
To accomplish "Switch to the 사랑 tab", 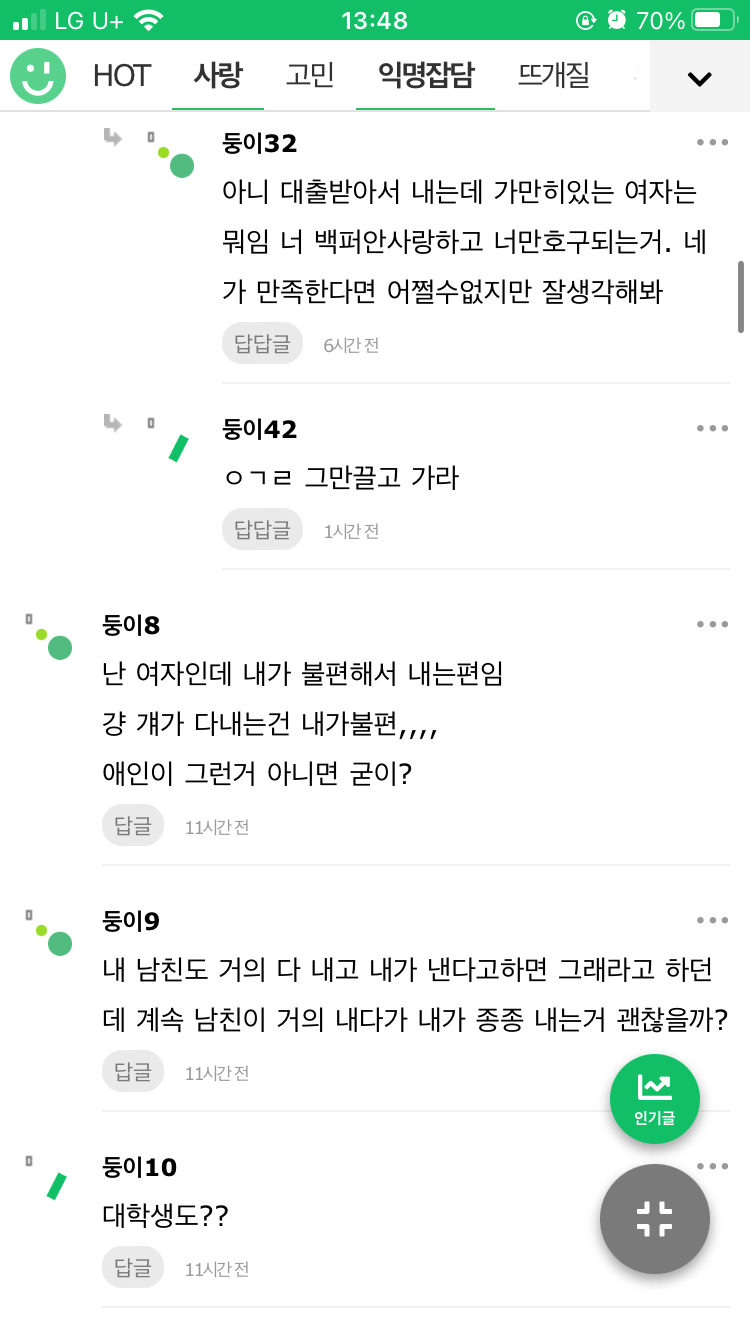I will click(x=217, y=76).
